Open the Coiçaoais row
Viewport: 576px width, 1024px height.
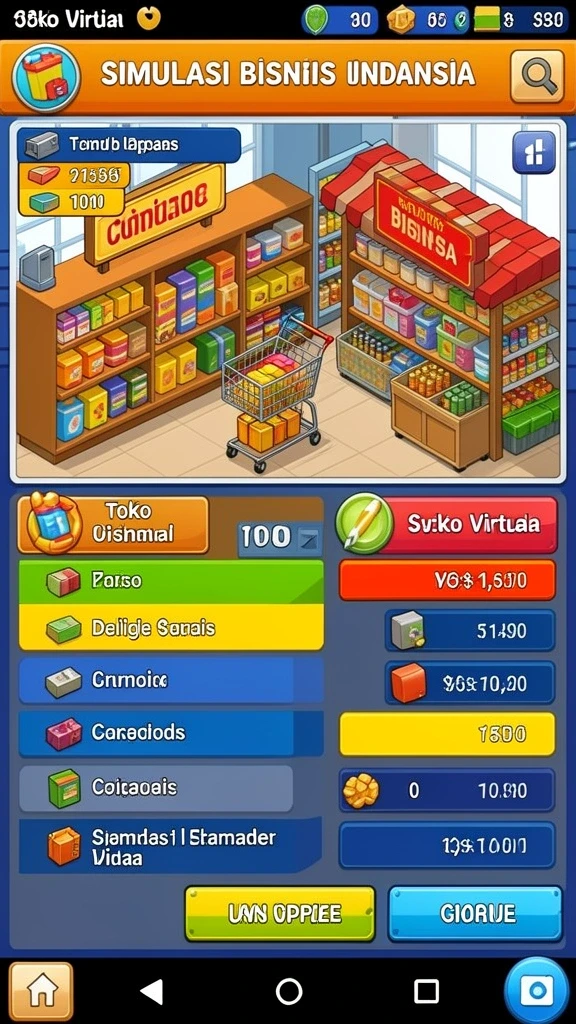click(x=157, y=788)
